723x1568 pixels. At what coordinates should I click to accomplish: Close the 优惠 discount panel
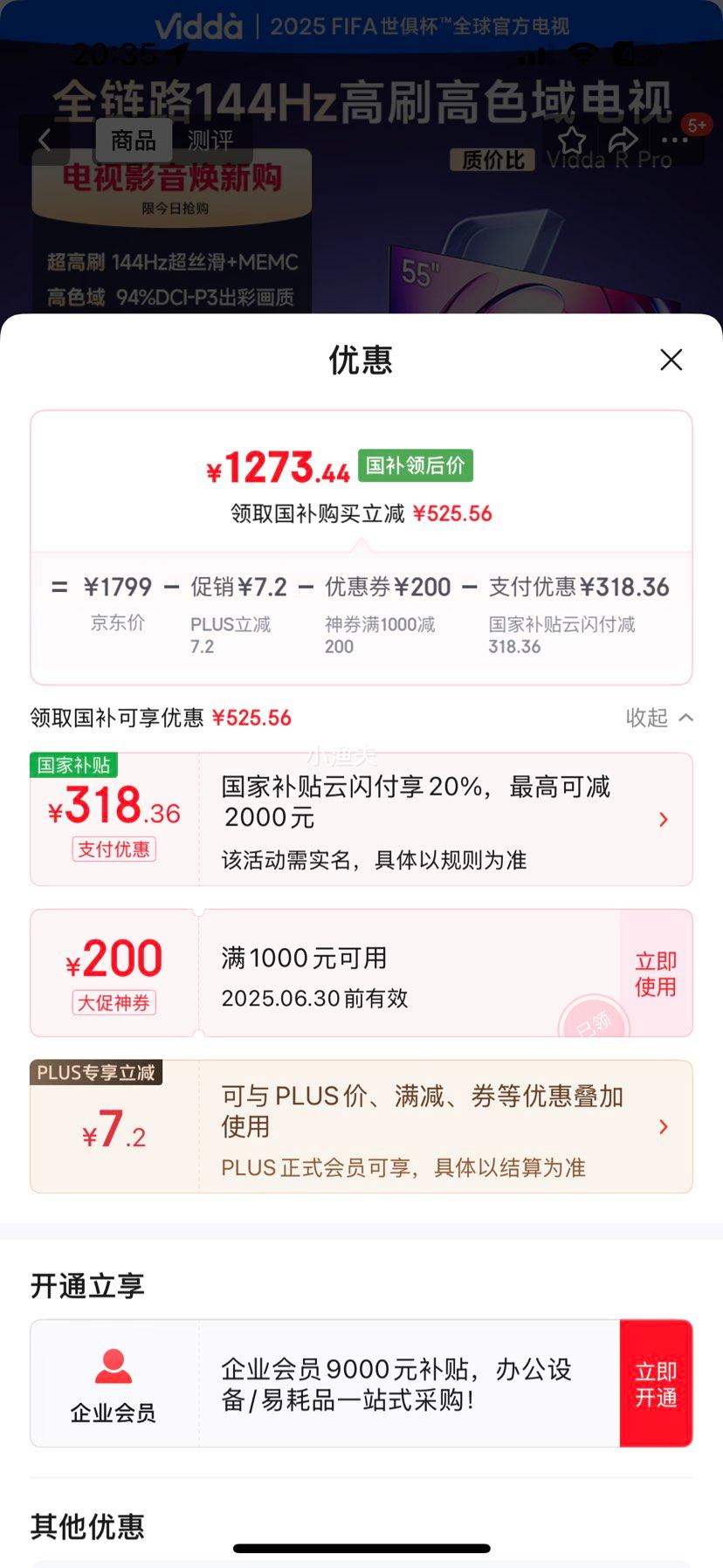click(x=671, y=360)
